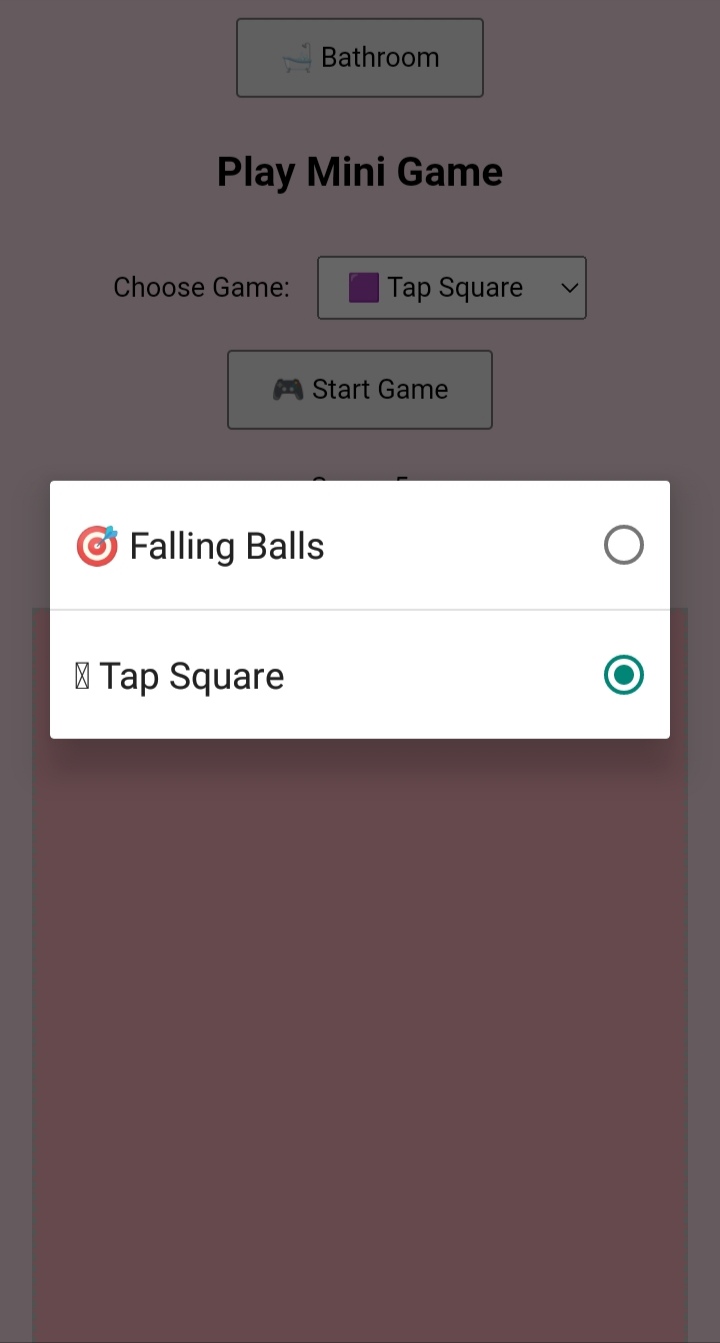The height and width of the screenshot is (1343, 720).
Task: Select the Falling Balls option
Action: click(360, 546)
